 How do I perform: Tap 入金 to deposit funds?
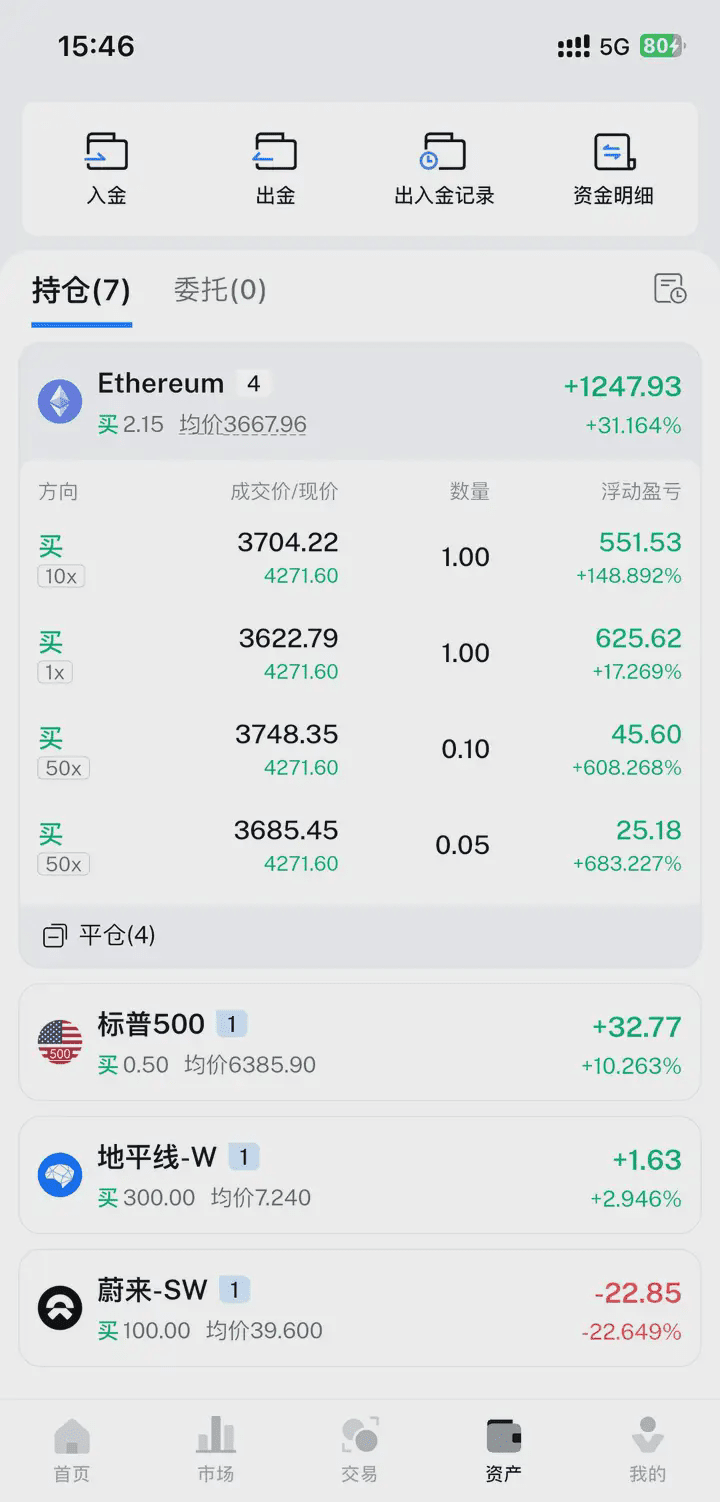tap(106, 169)
